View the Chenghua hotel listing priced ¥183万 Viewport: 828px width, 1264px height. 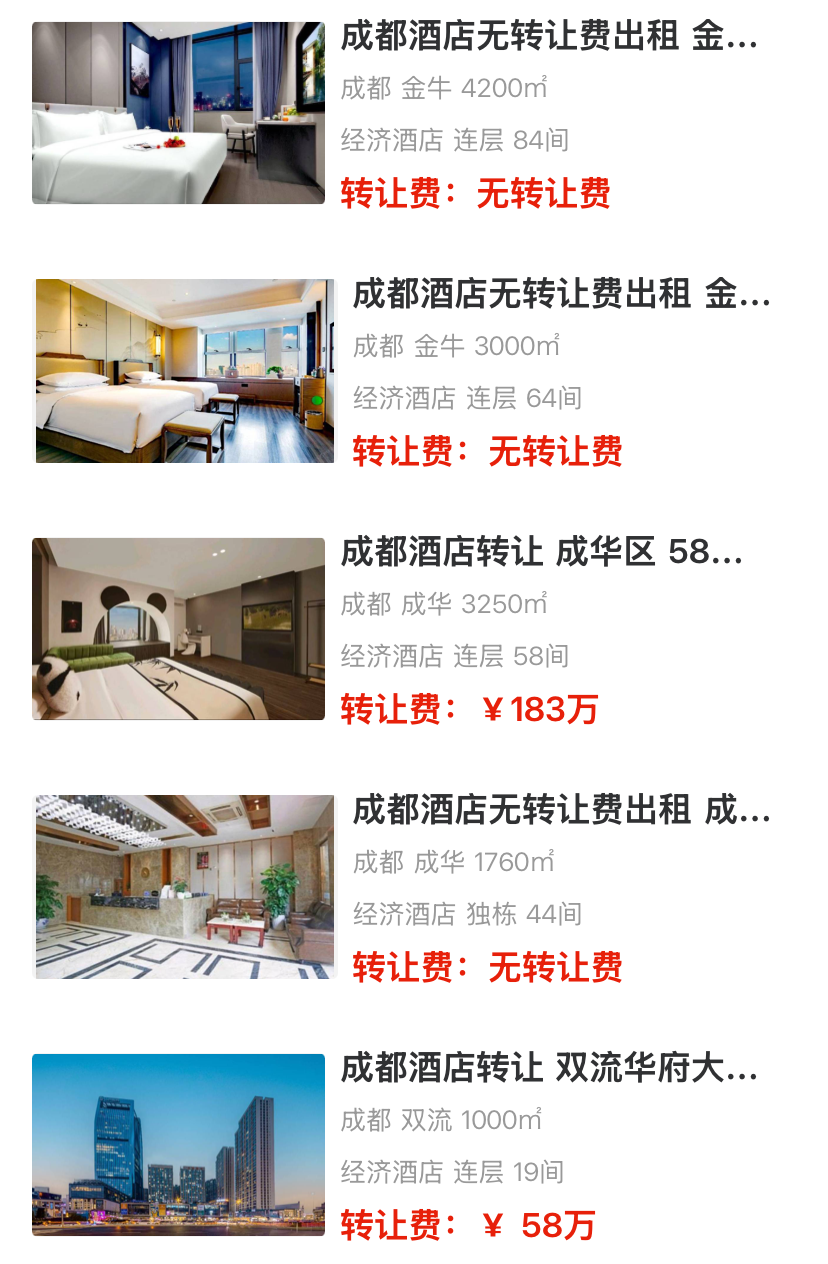click(x=540, y=553)
